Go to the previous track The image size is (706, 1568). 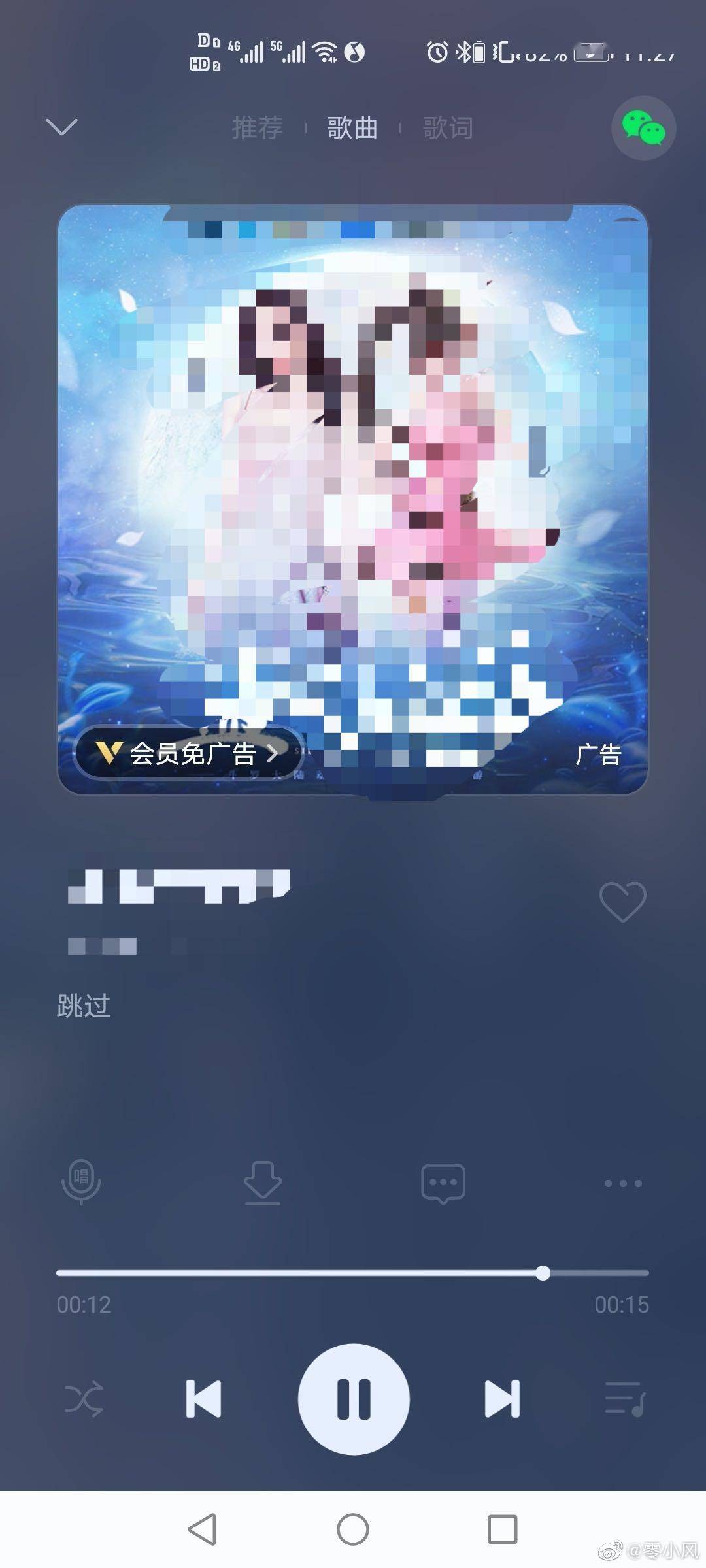203,1399
